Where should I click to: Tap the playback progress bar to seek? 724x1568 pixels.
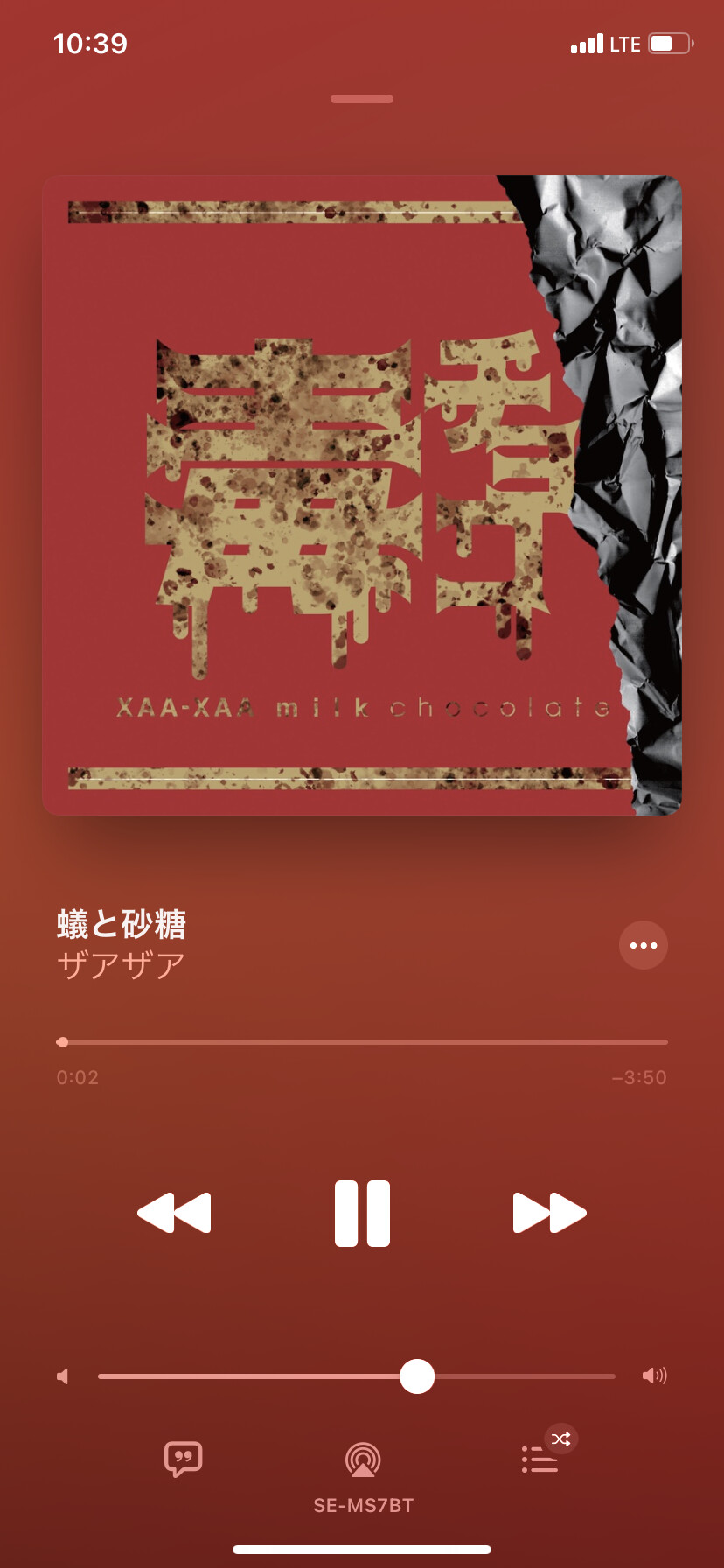[362, 1042]
